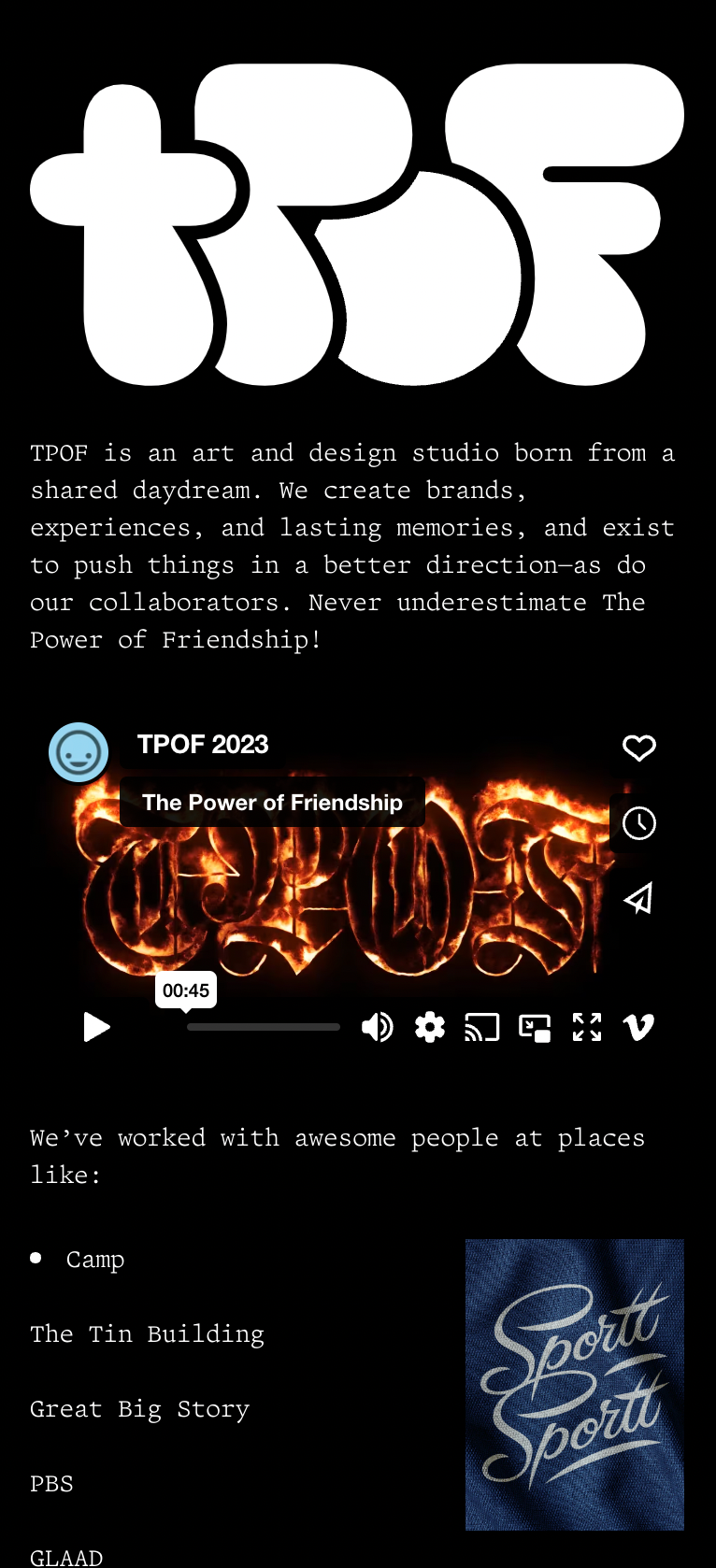
Task: Open video on Vimeo
Action: tap(638, 1027)
